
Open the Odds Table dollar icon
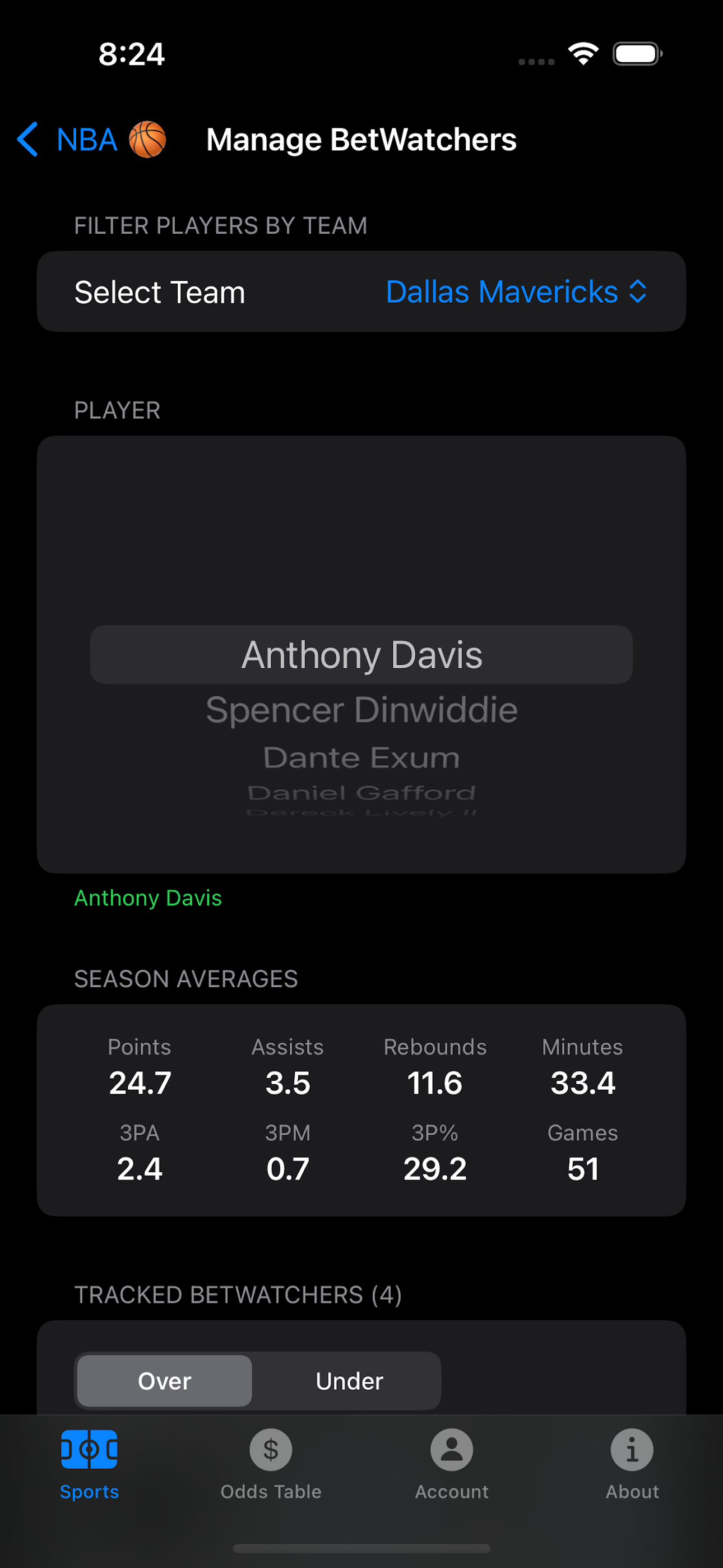(x=270, y=1450)
